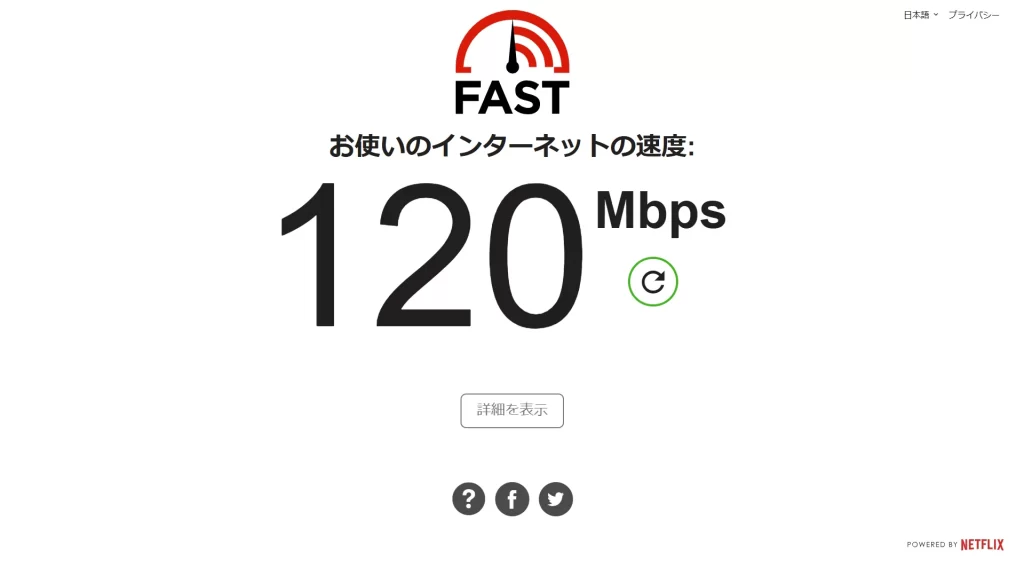
Task: Open the Powered by Netflix link
Action: click(955, 545)
